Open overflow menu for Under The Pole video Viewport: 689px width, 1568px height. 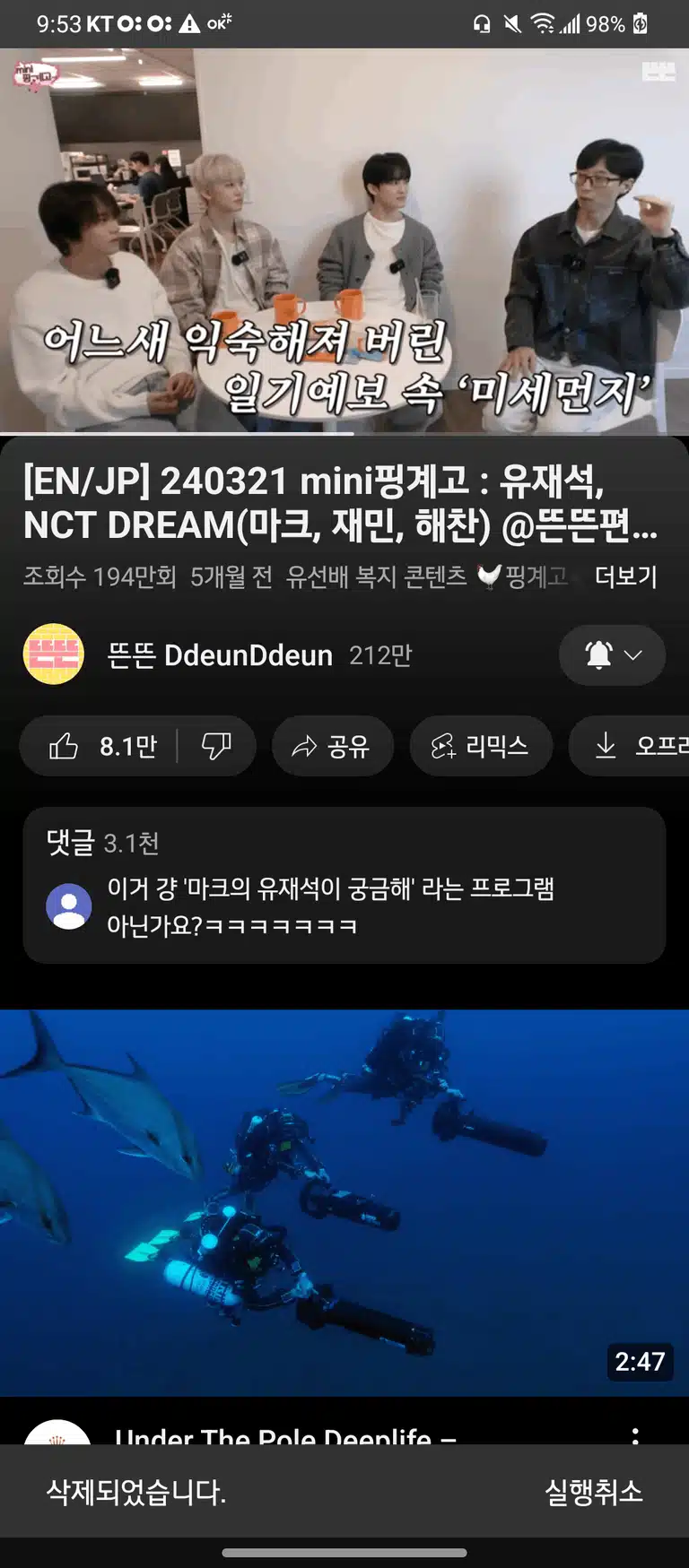(x=635, y=1434)
